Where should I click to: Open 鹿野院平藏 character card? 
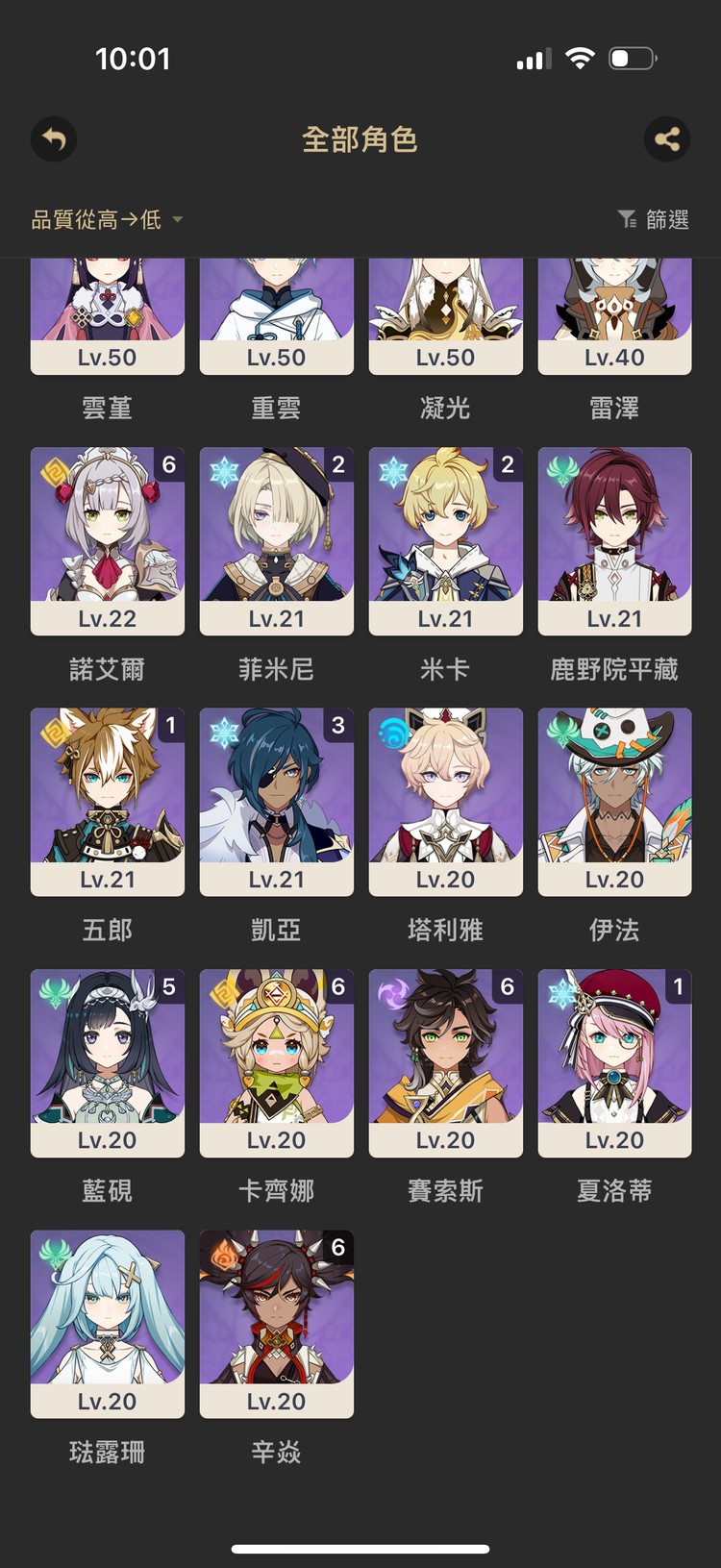615,541
